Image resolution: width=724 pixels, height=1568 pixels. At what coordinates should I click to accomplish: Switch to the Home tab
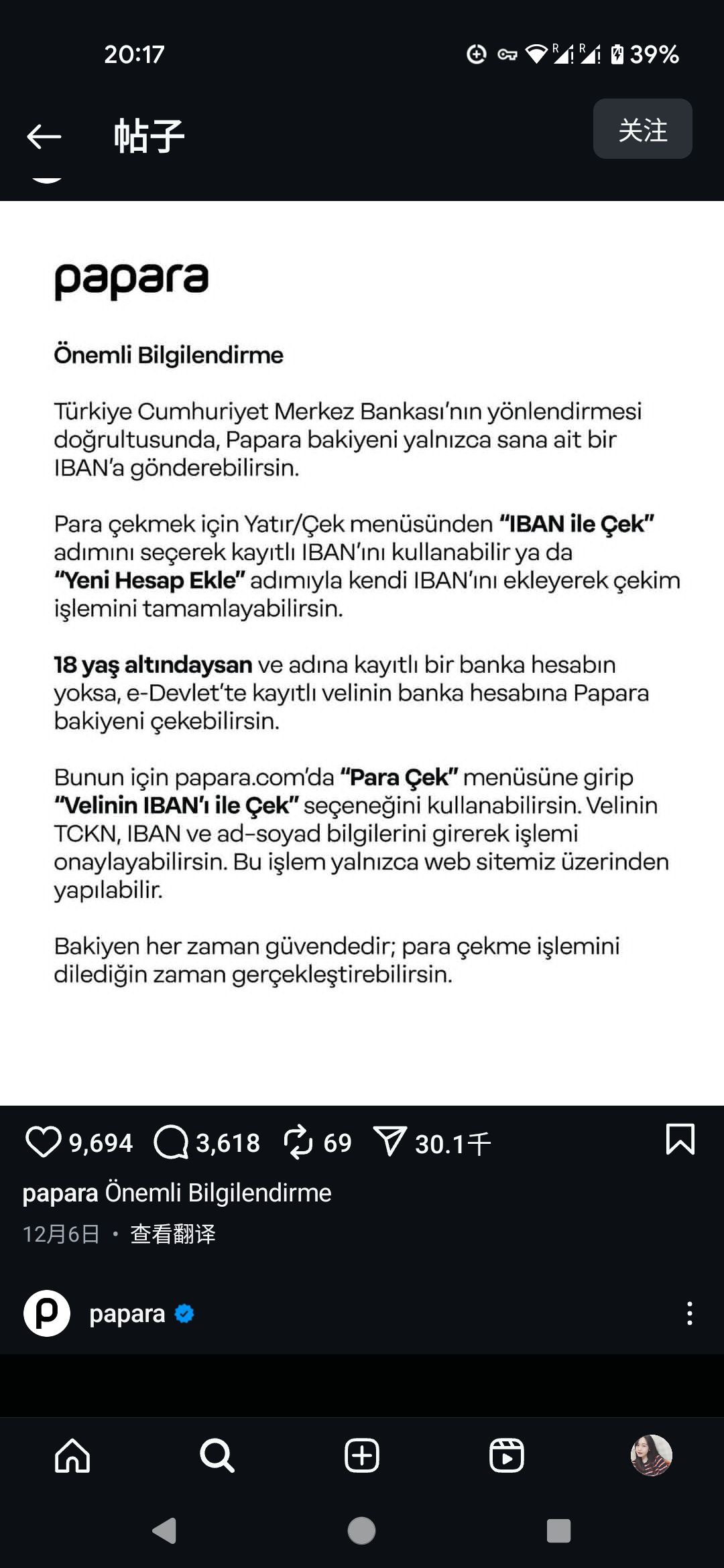tap(72, 1455)
